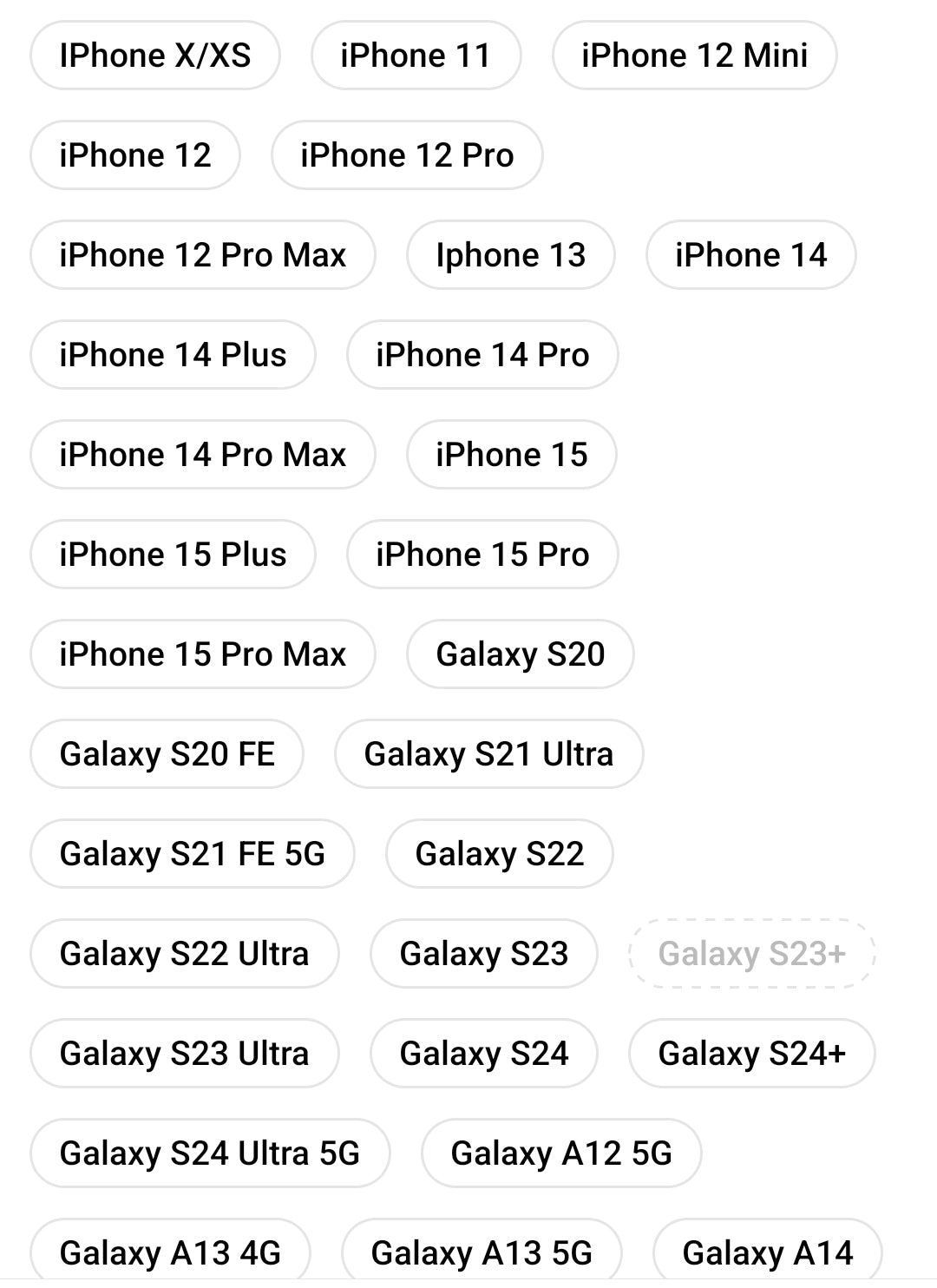This screenshot has height=1288, width=937.
Task: Choose iPhone 14 model
Action: click(x=750, y=255)
